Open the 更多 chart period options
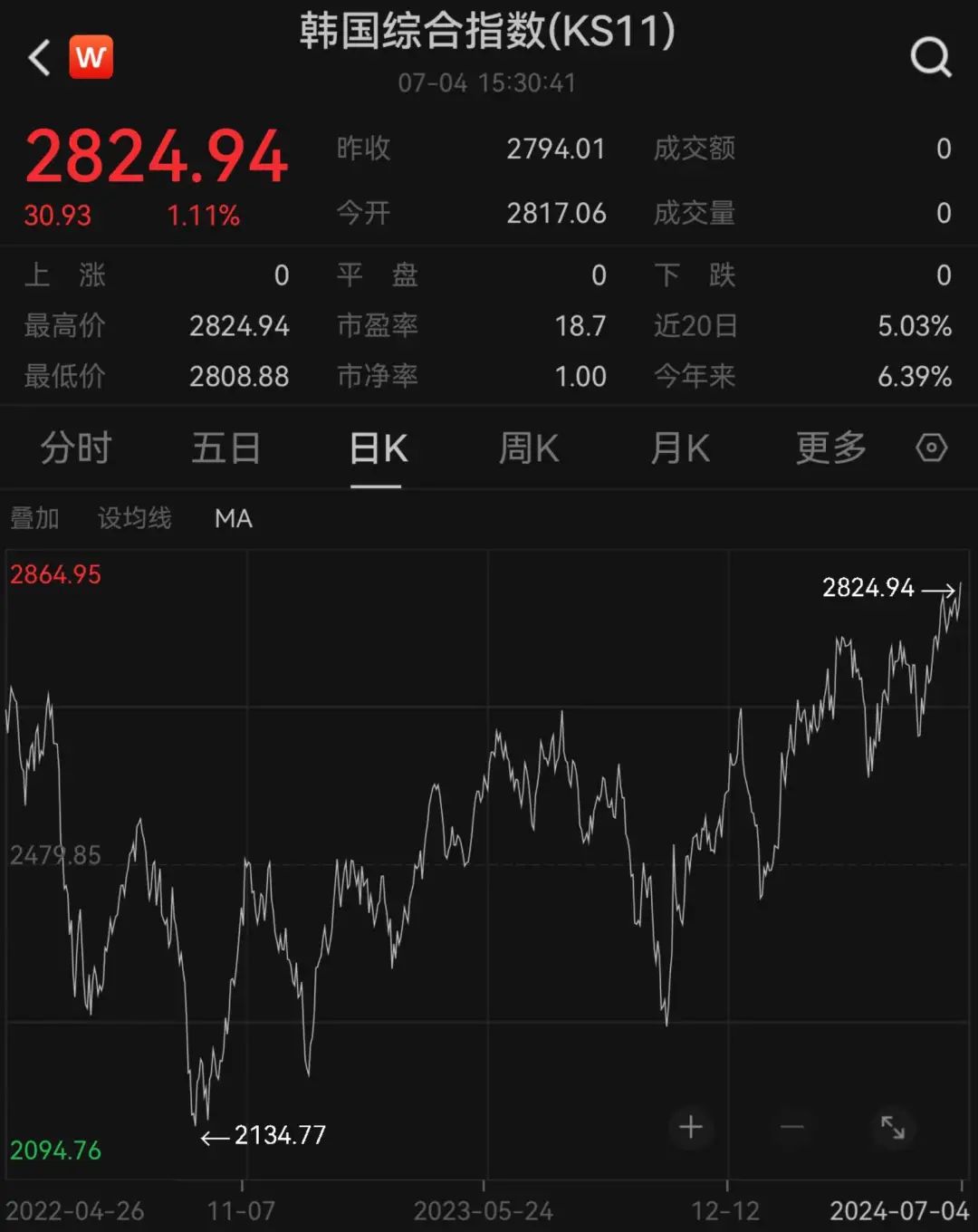This screenshot has height=1232, width=978. click(830, 448)
